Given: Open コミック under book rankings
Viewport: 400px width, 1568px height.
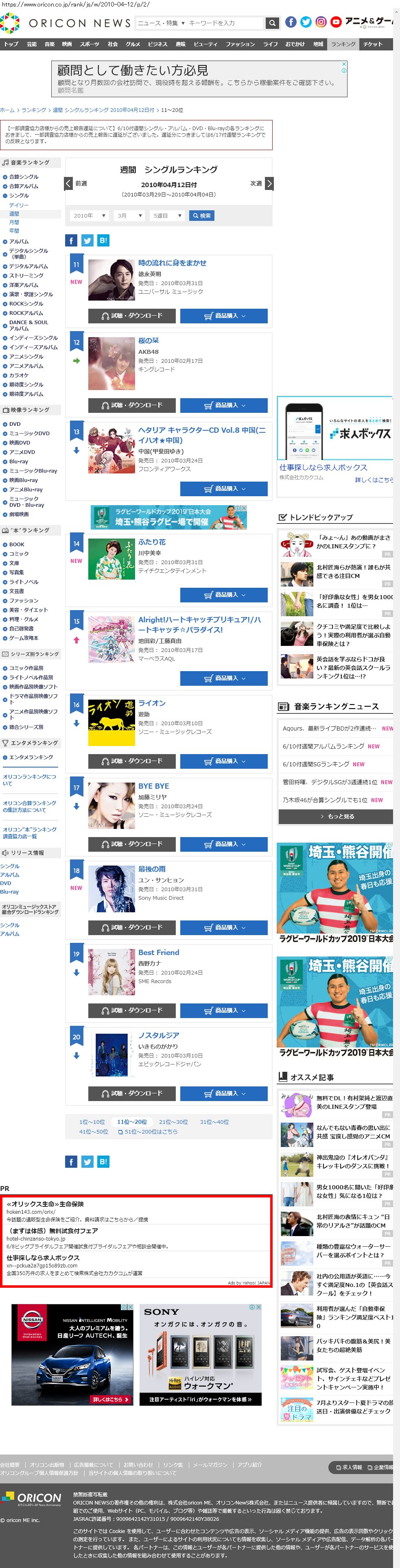Looking at the screenshot, I should (18, 554).
